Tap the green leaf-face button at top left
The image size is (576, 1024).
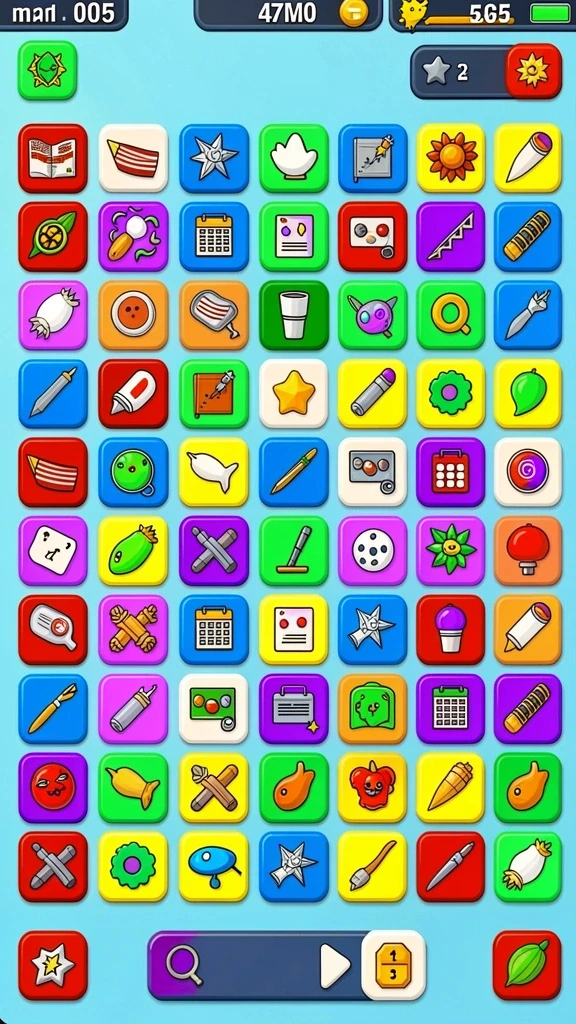click(47, 70)
